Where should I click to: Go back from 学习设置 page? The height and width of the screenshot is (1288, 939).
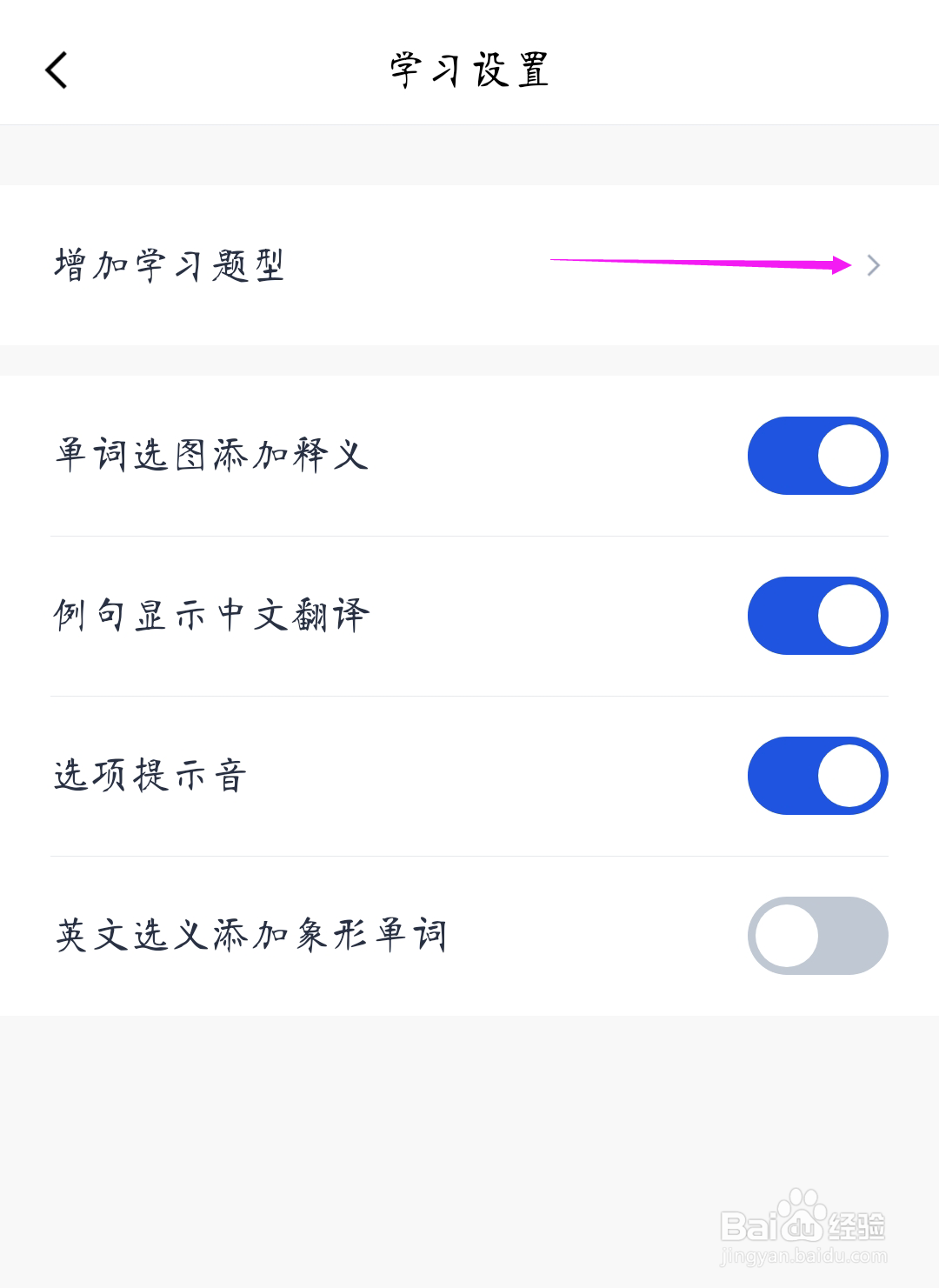point(57,70)
